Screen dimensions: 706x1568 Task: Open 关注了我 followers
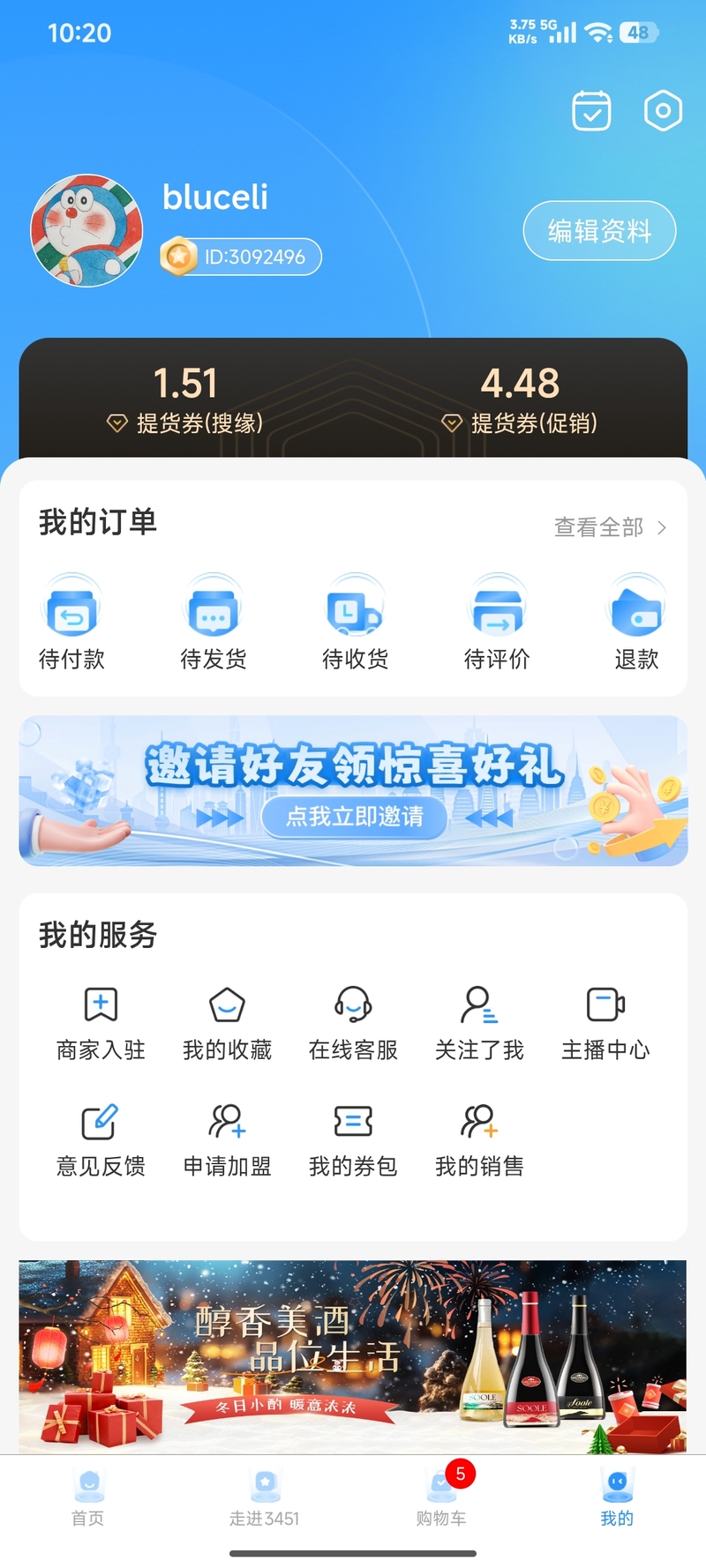point(479,1023)
